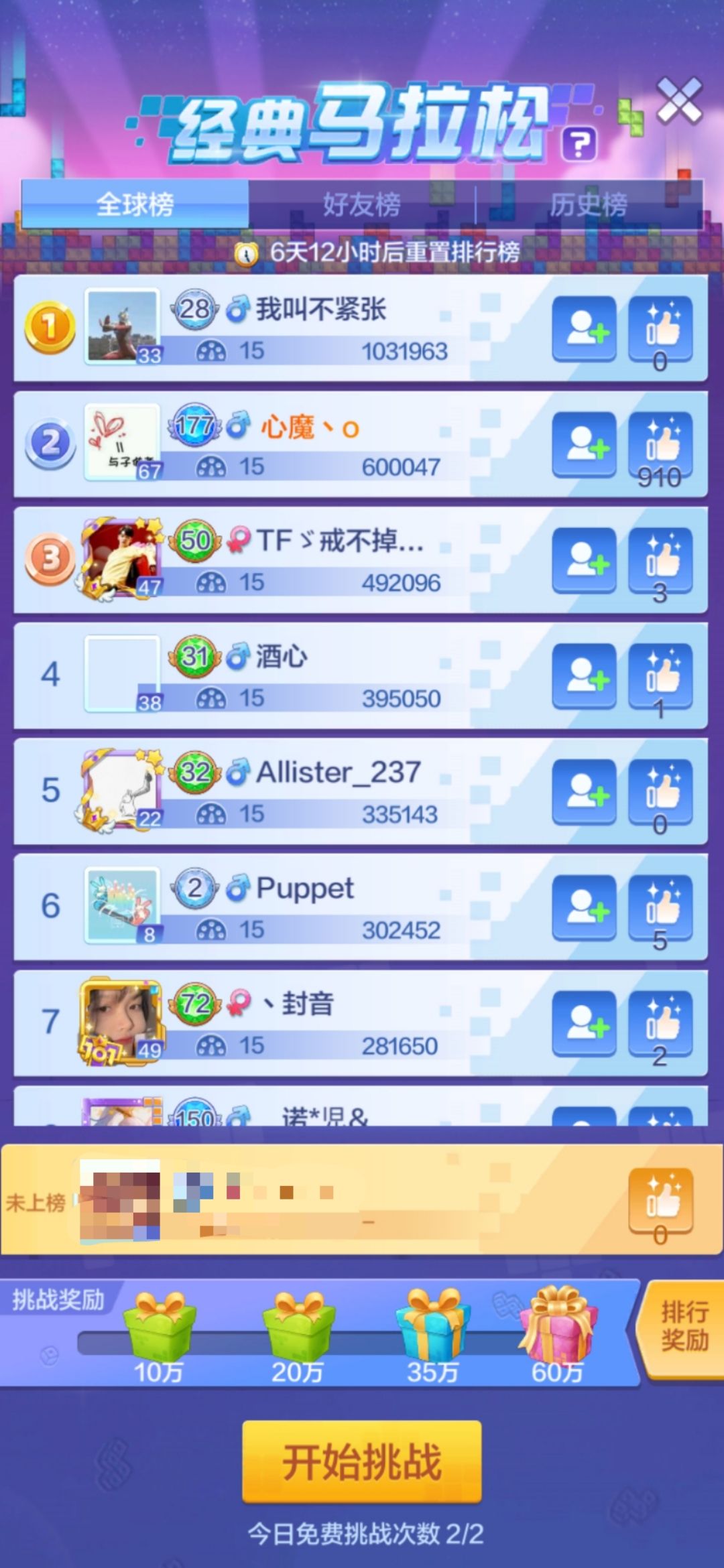Select the 全球榜 tab
This screenshot has height=1568, width=724.
(135, 204)
